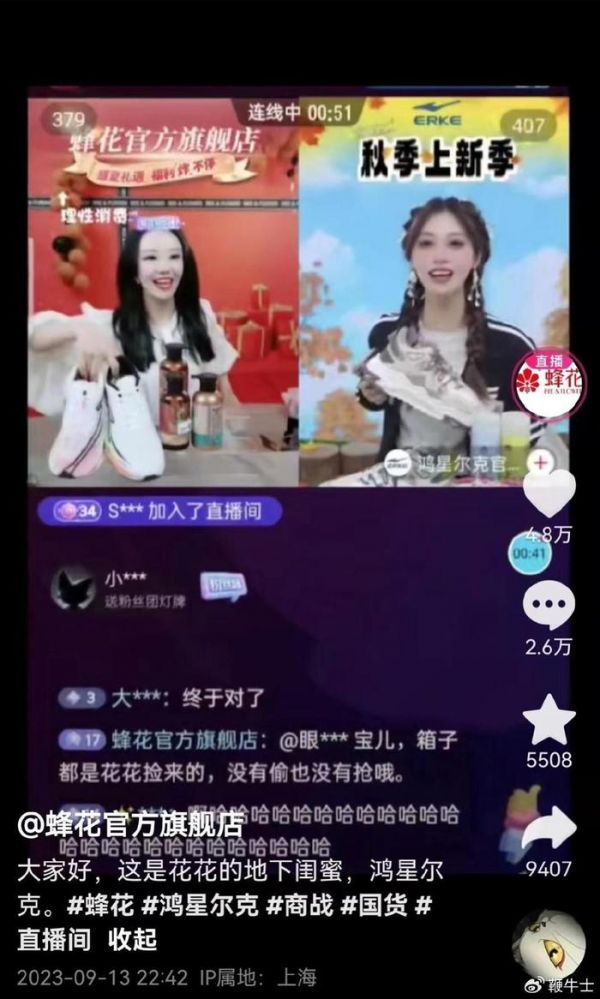Open the comments on this video
Image resolution: width=600 pixels, height=999 pixels.
click(550, 607)
